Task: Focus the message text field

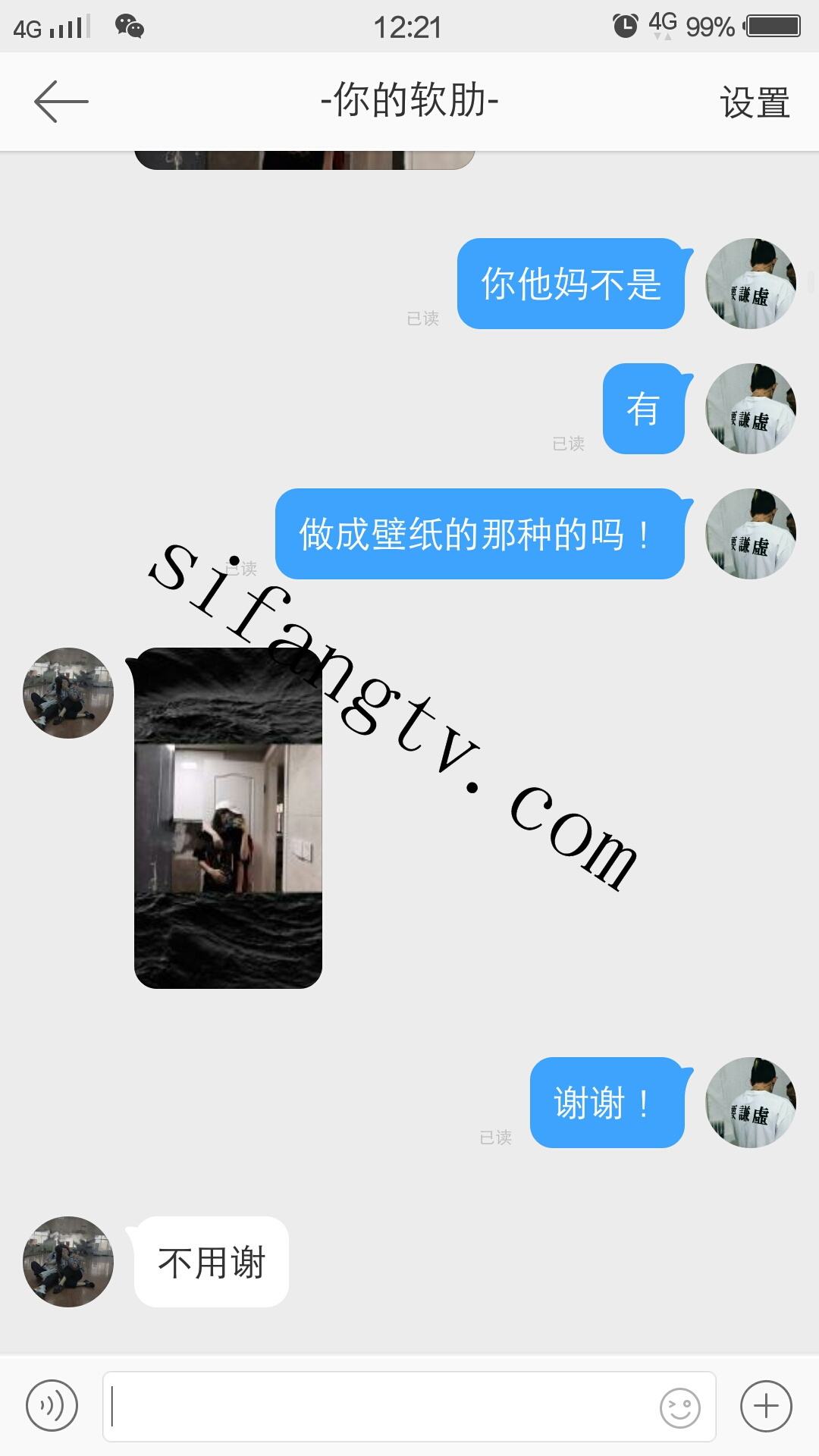Action: [379, 1406]
